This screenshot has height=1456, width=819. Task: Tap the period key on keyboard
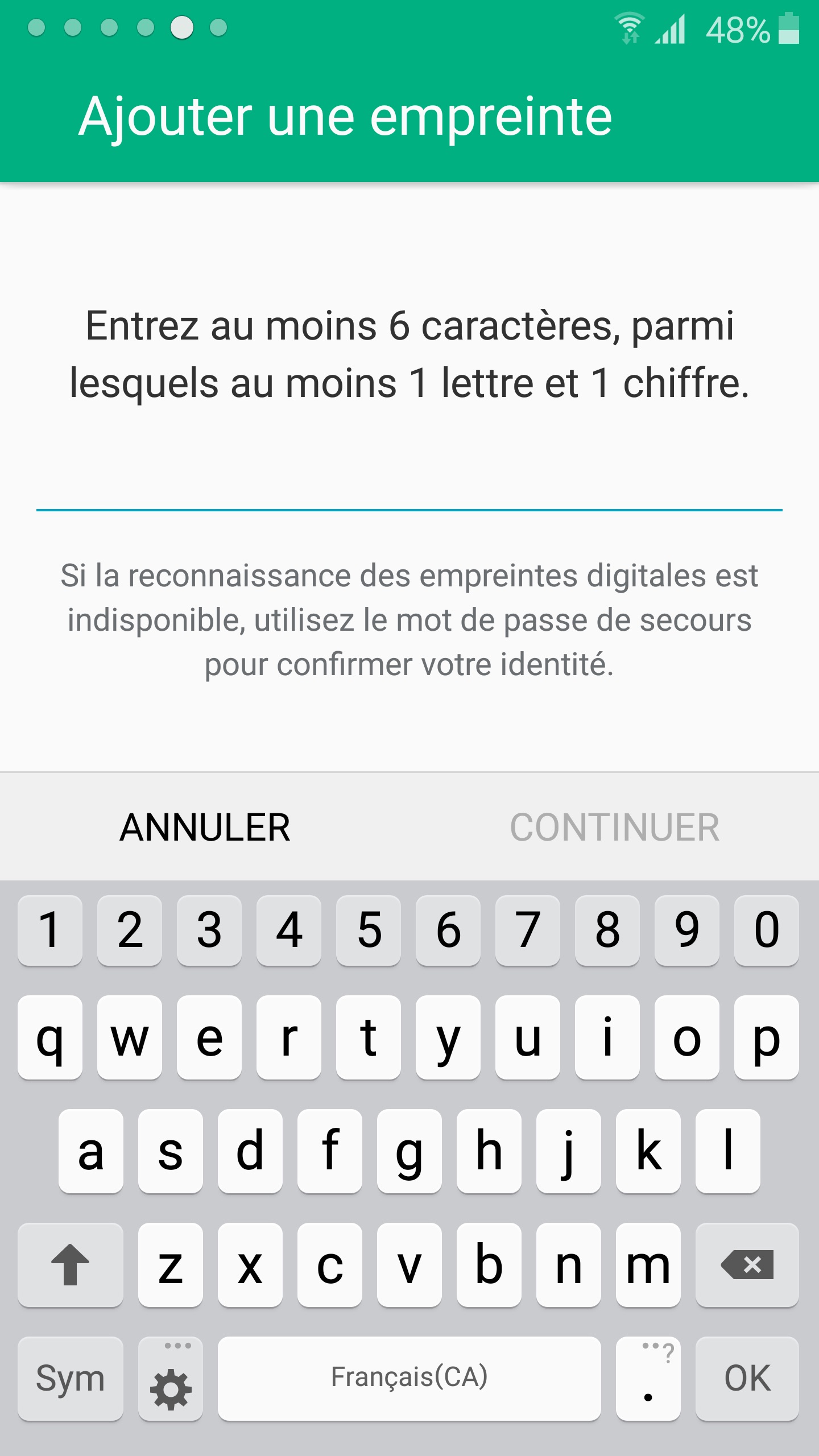tap(648, 1378)
